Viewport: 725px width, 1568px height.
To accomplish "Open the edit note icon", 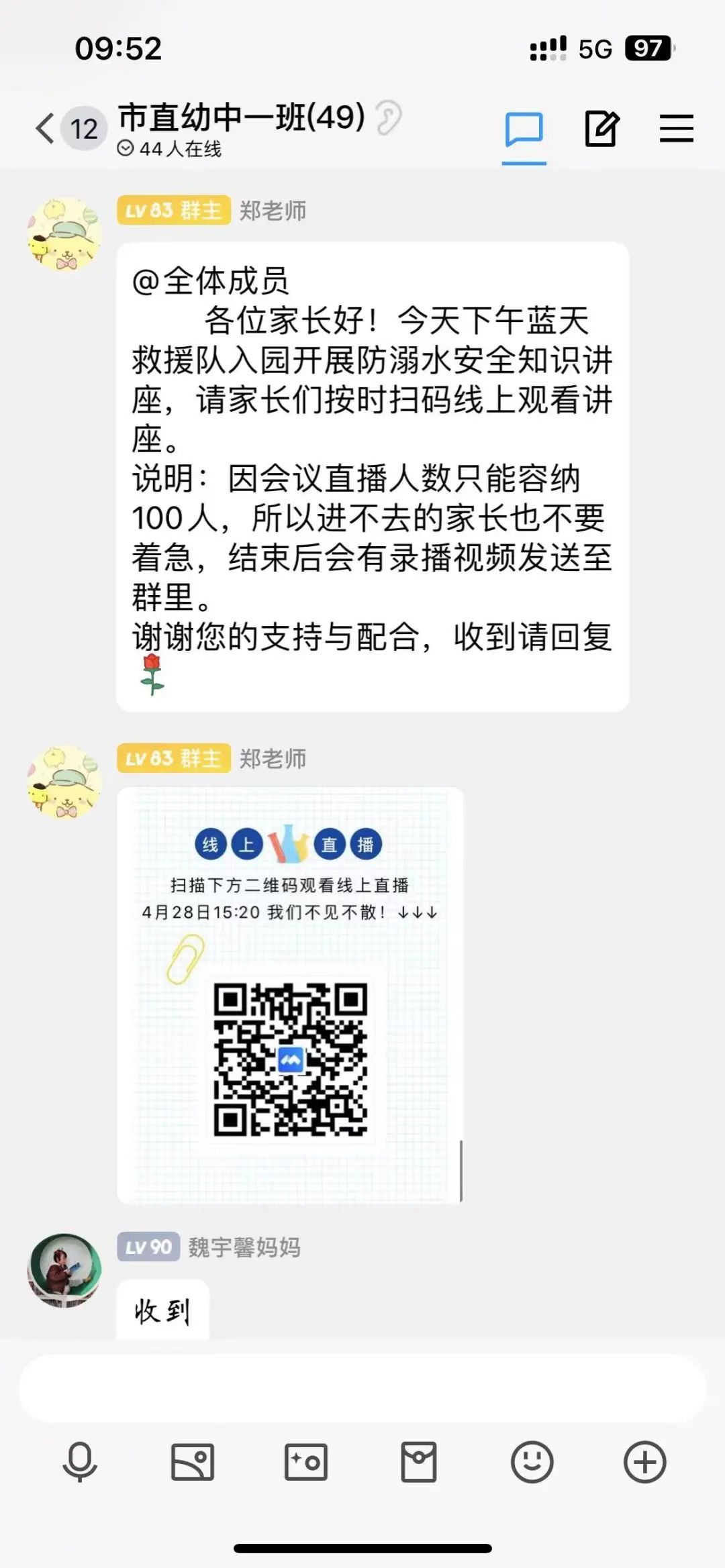I will pos(601,129).
